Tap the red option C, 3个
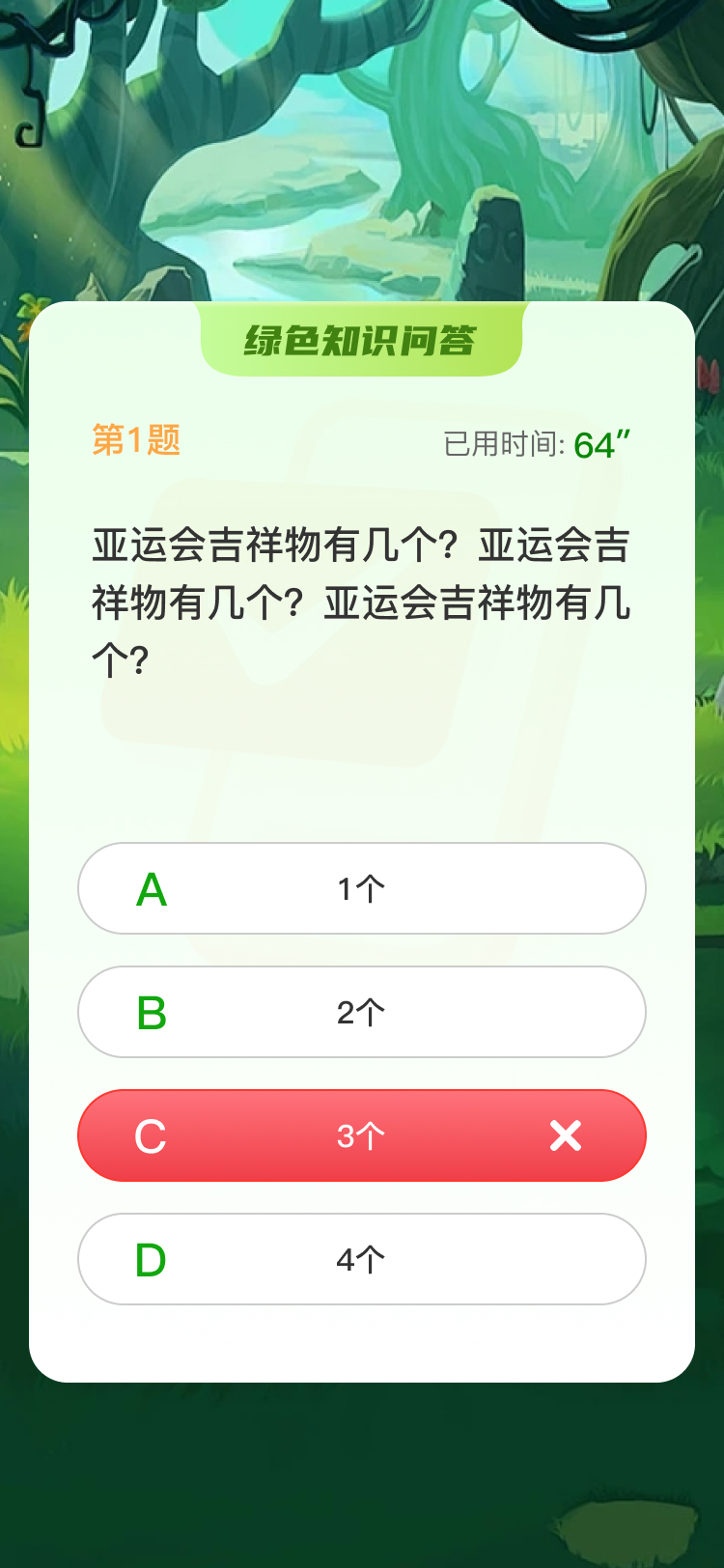This screenshot has width=724, height=1568. click(x=362, y=1135)
